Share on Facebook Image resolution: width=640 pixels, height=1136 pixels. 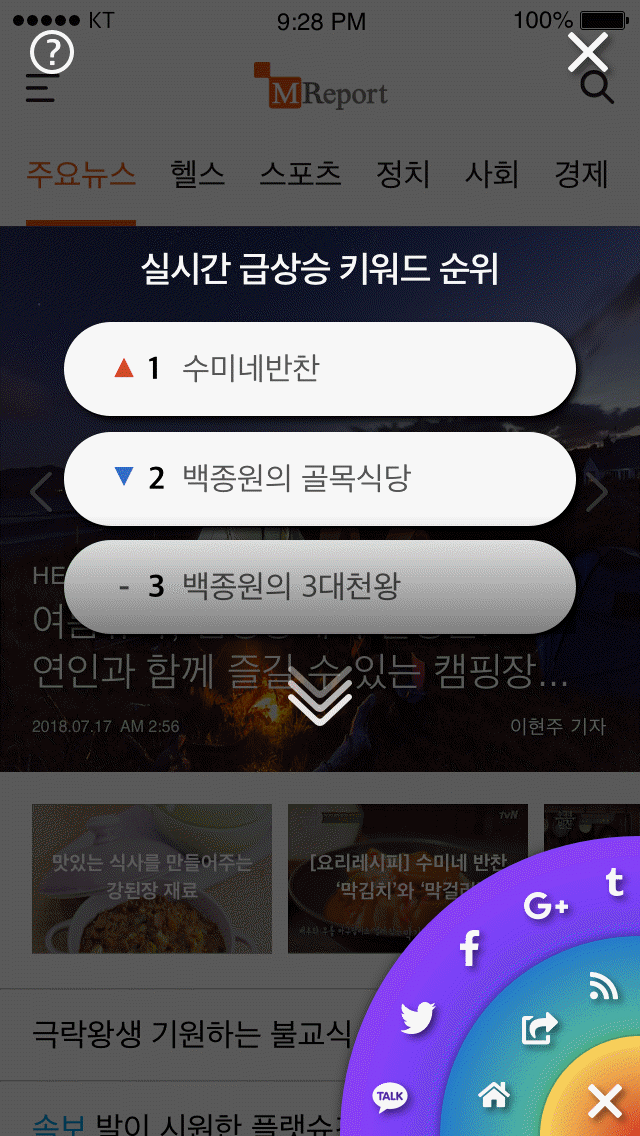[470, 948]
